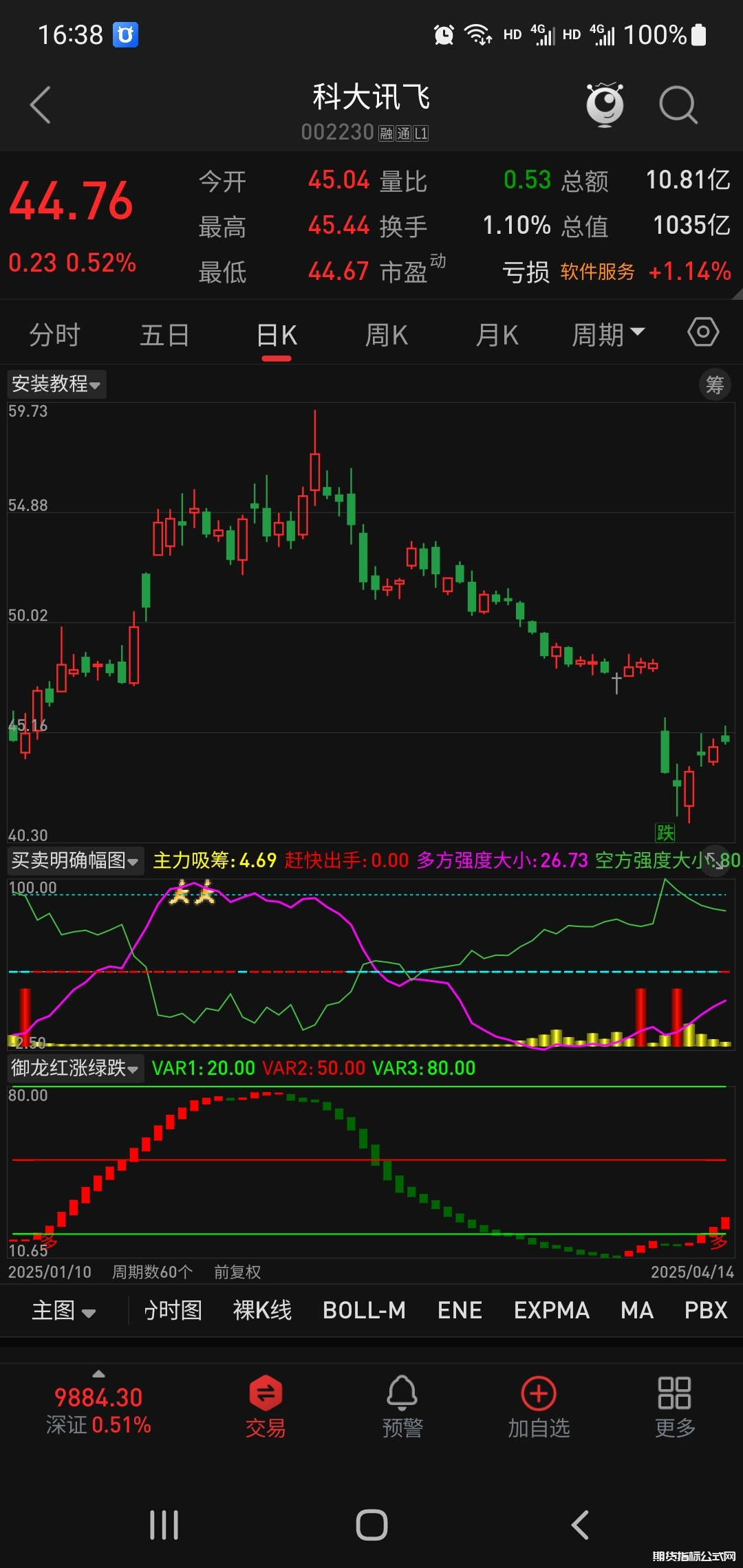Open the search magnifier icon
743x1568 pixels.
678,105
